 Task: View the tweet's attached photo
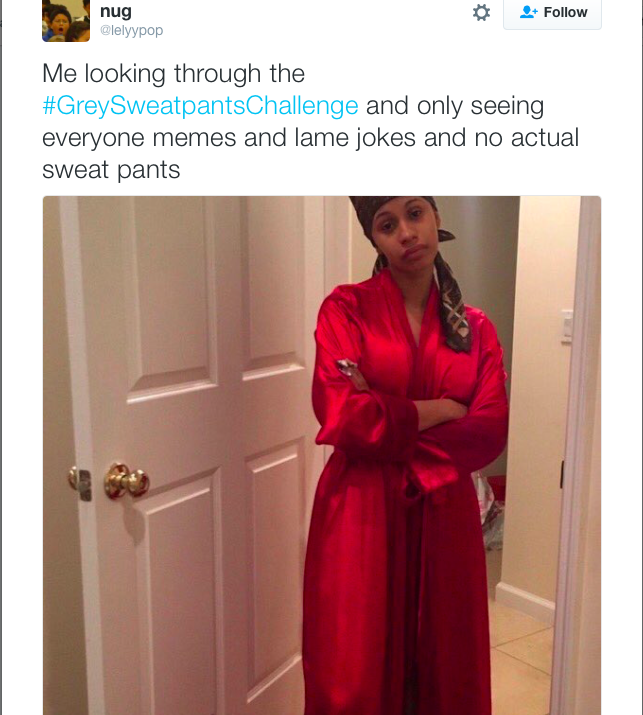321,455
